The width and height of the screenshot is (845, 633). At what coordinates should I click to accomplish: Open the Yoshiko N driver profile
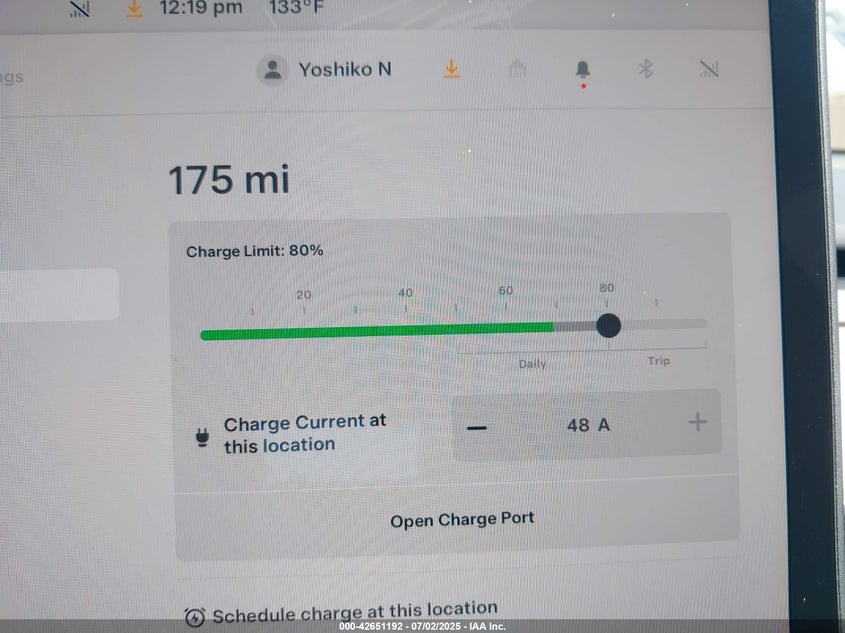click(x=325, y=69)
